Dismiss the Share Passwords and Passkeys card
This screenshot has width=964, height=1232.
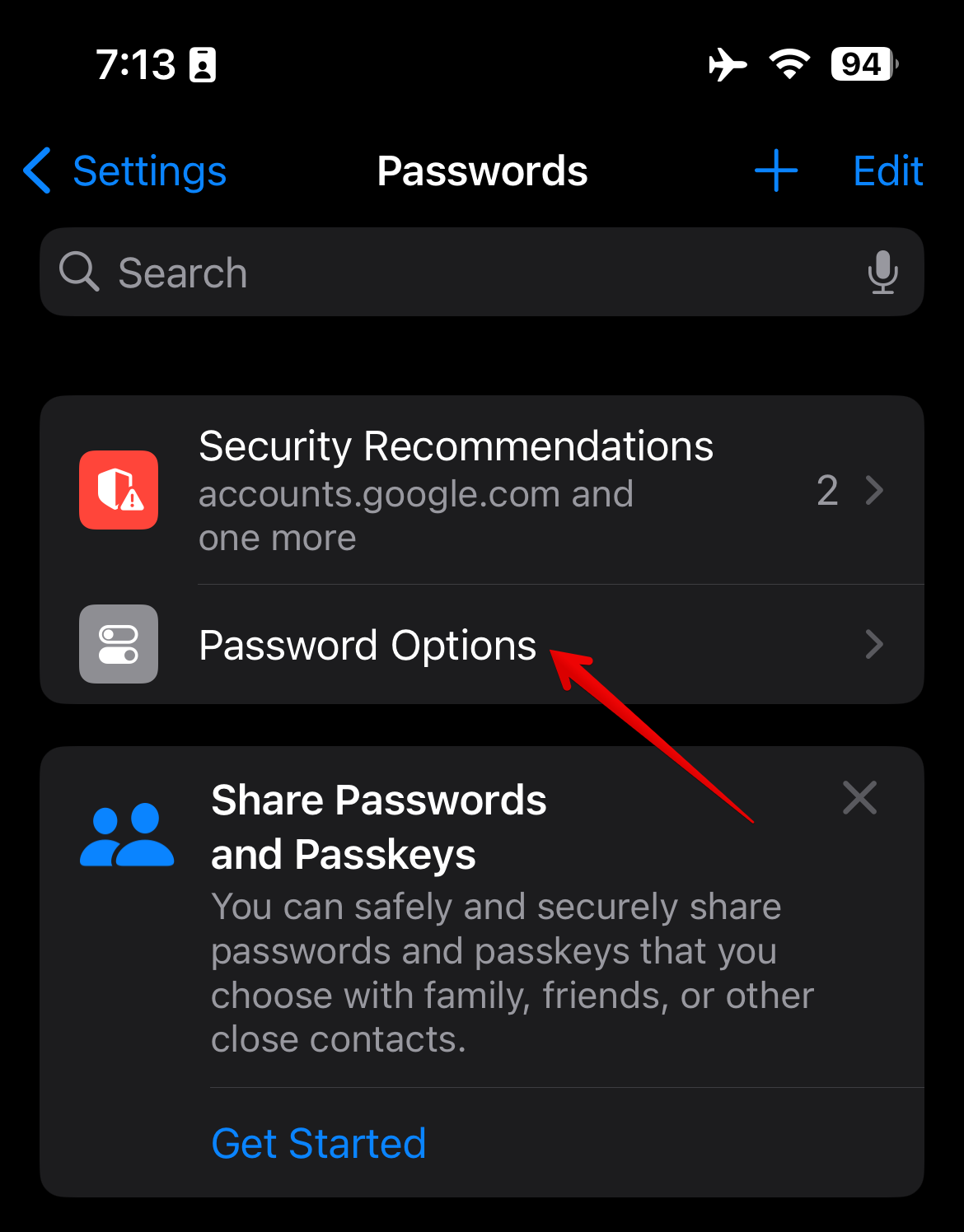coord(859,798)
